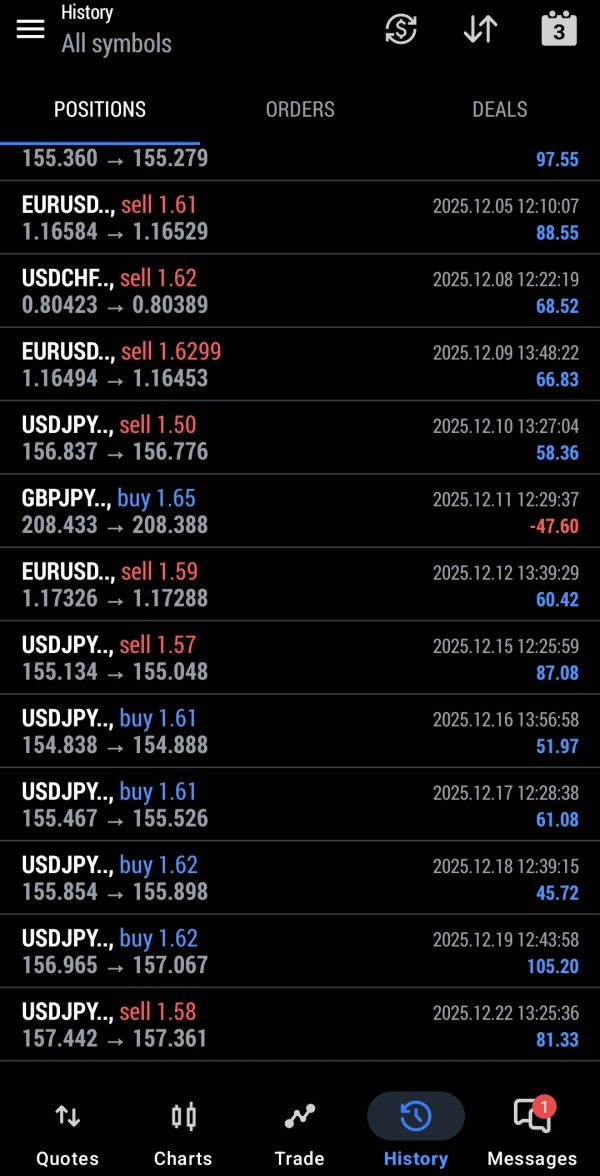
Task: Open the EURUSD sell 1.59 position
Action: click(300, 585)
